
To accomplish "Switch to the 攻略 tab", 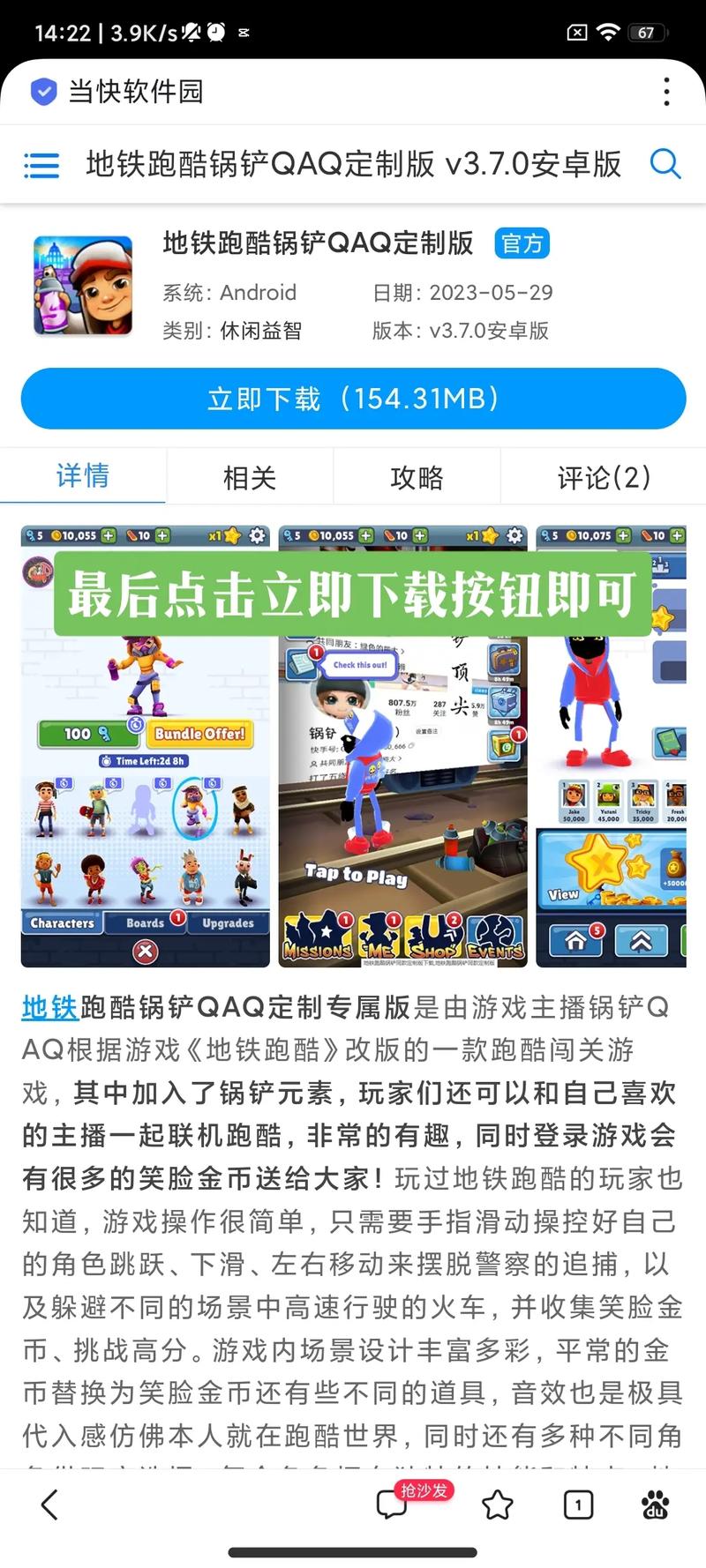I will point(417,478).
